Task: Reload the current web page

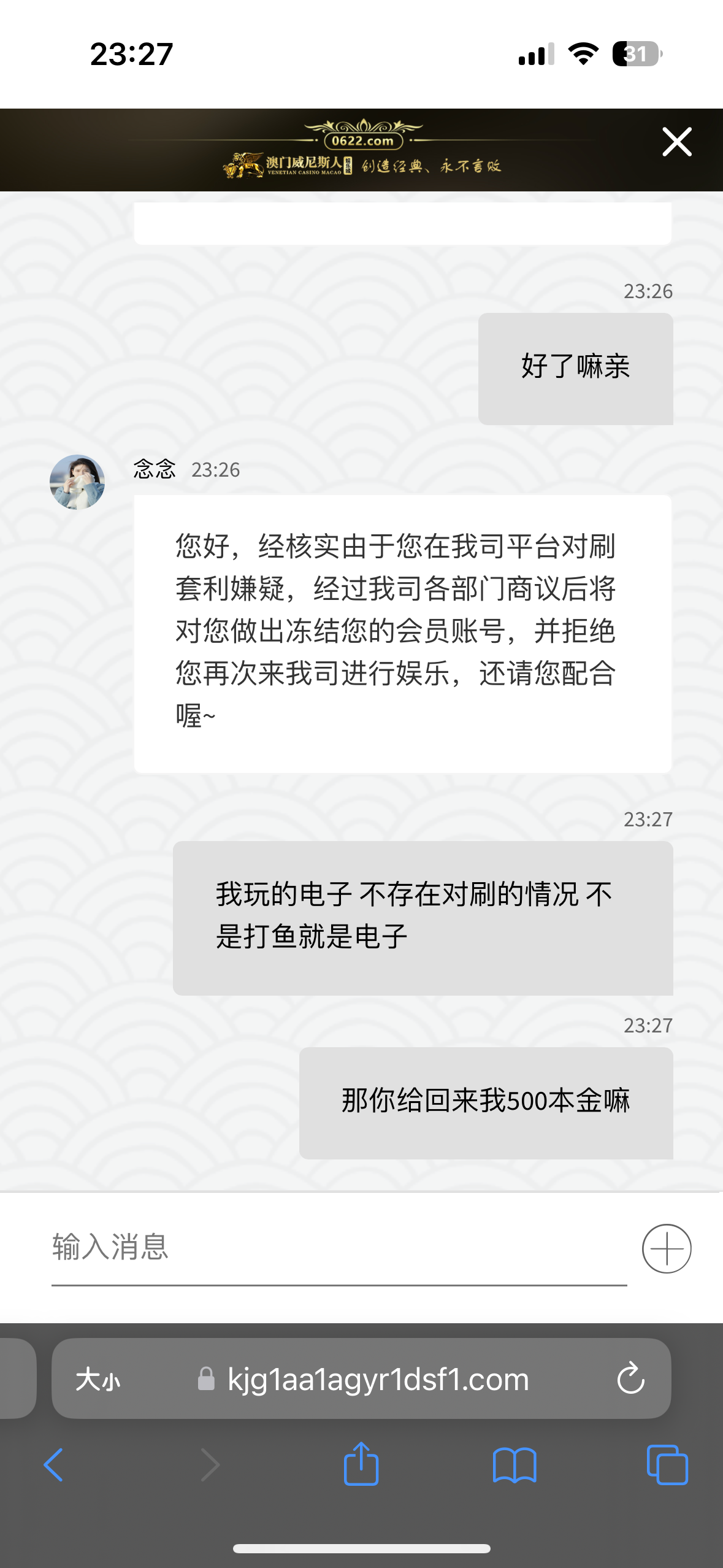Action: click(630, 1379)
